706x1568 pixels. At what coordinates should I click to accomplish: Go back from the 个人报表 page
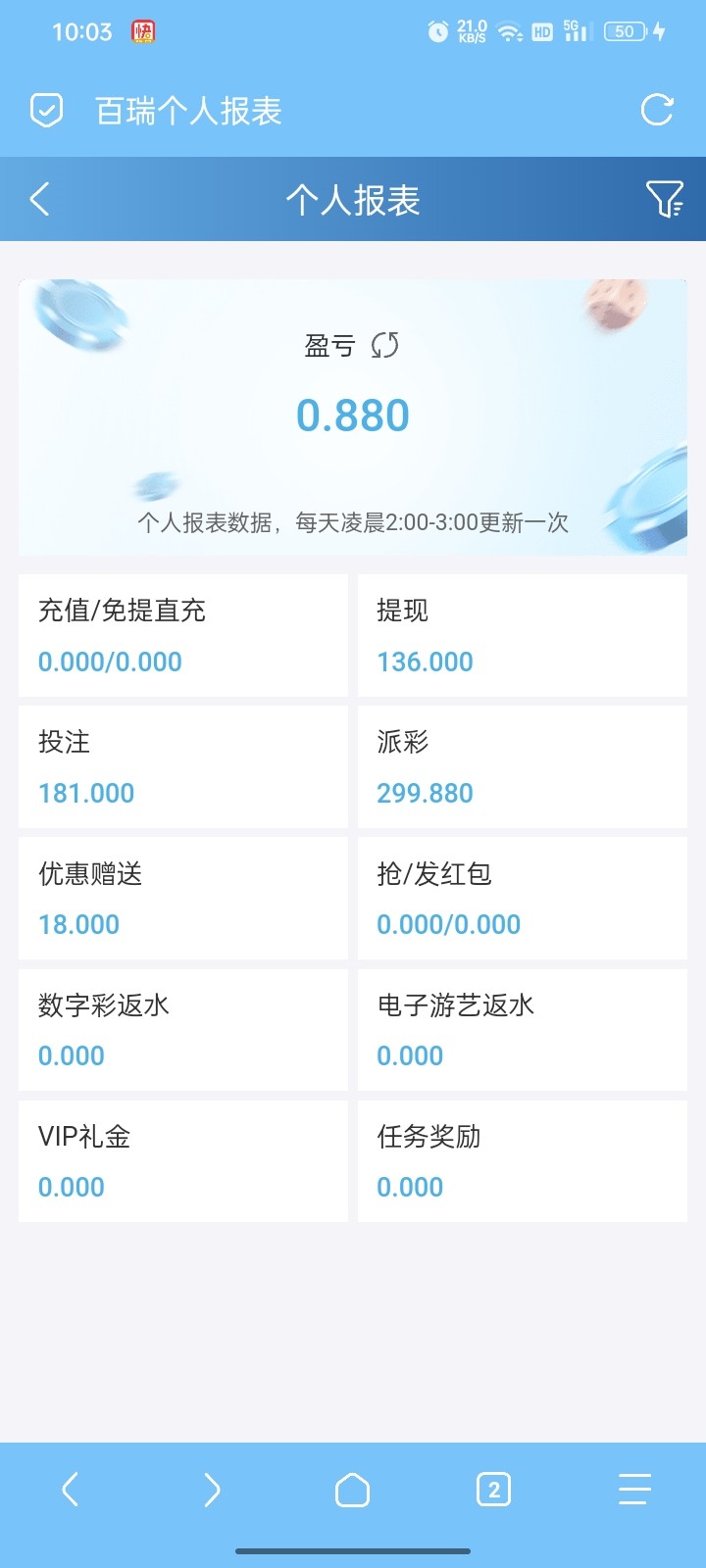[40, 199]
